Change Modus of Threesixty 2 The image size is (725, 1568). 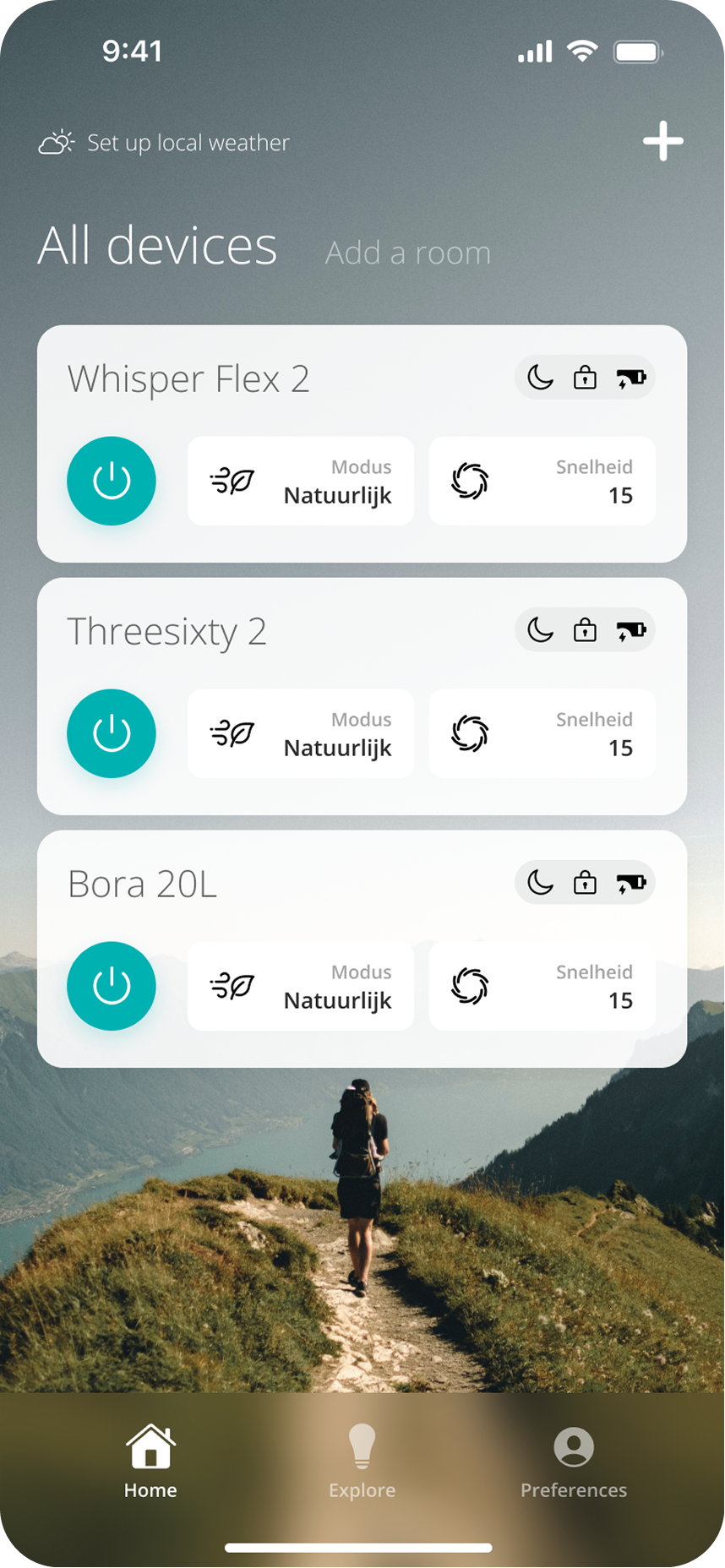301,733
